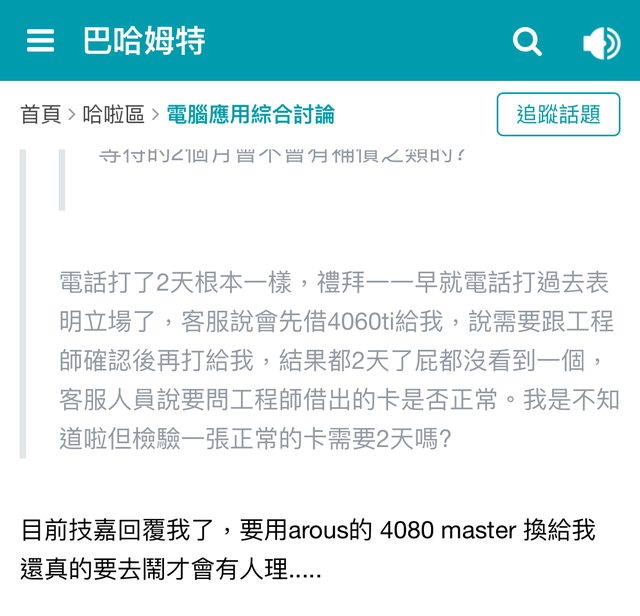
Task: Open 電腦應用綜合討論 board link
Action: (x=250, y=114)
